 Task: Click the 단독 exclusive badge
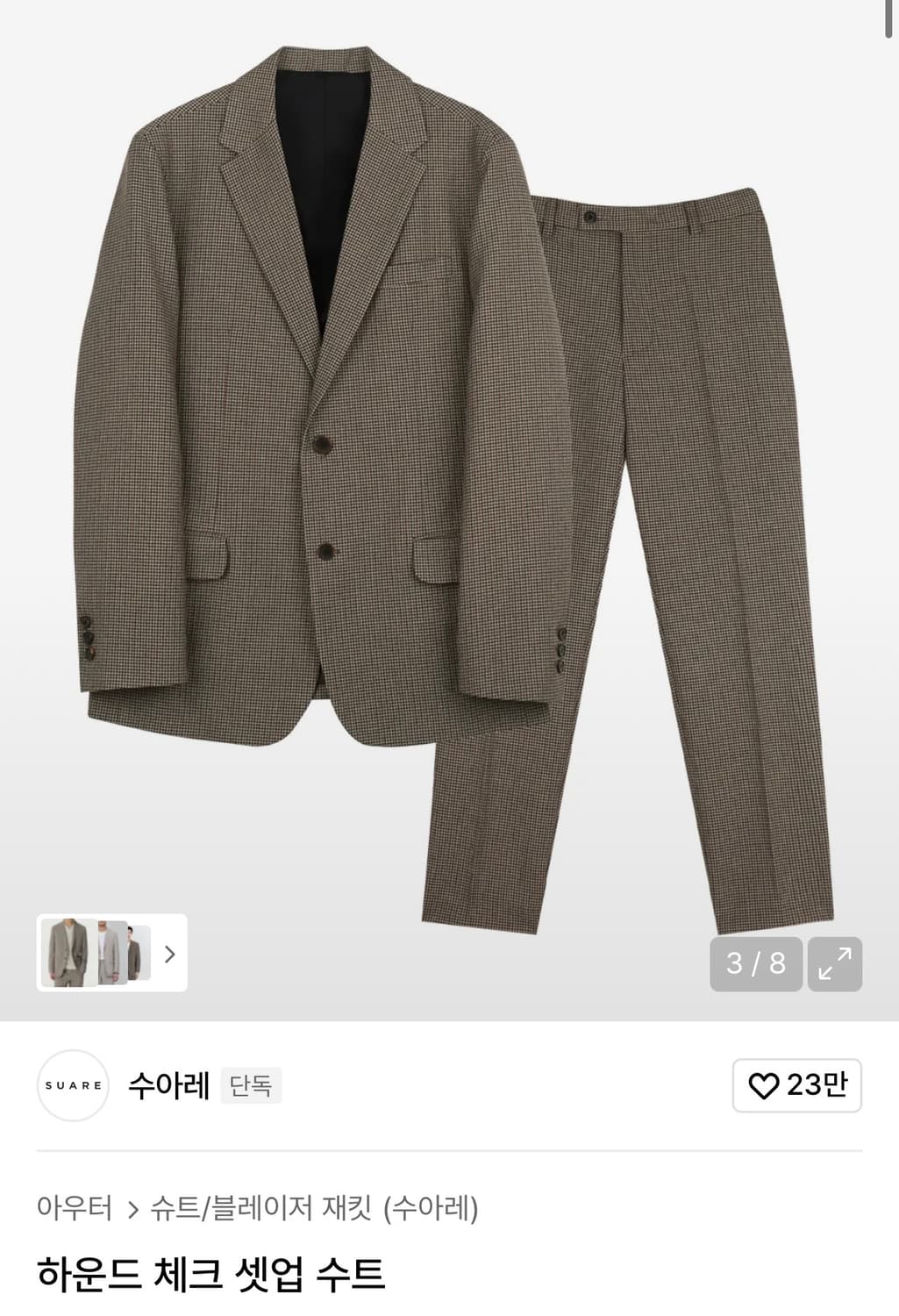tap(252, 1086)
